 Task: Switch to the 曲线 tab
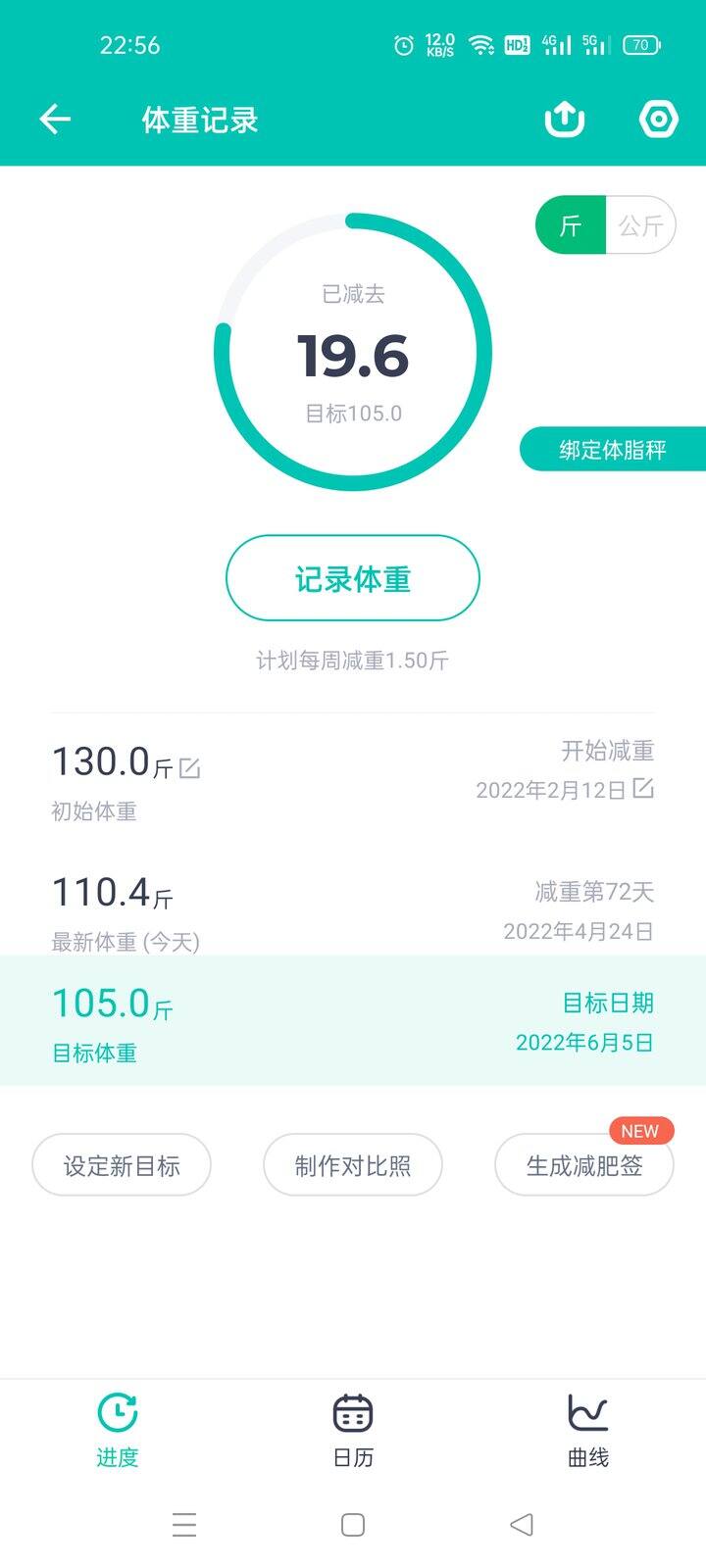[588, 1430]
